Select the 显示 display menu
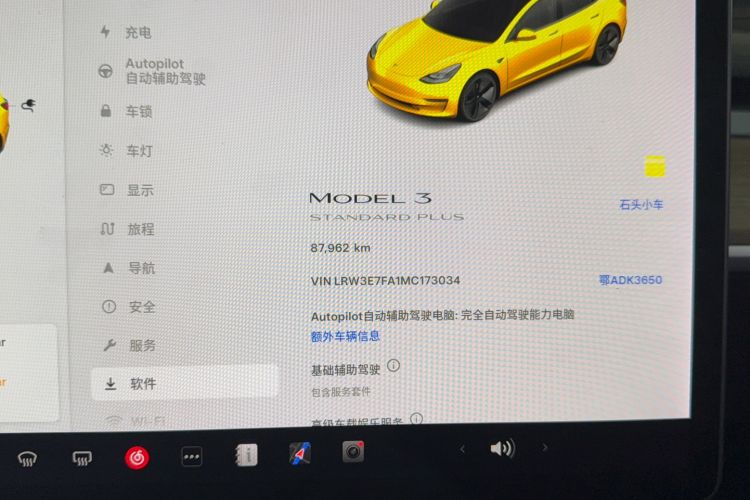The height and width of the screenshot is (500, 750). coord(140,190)
